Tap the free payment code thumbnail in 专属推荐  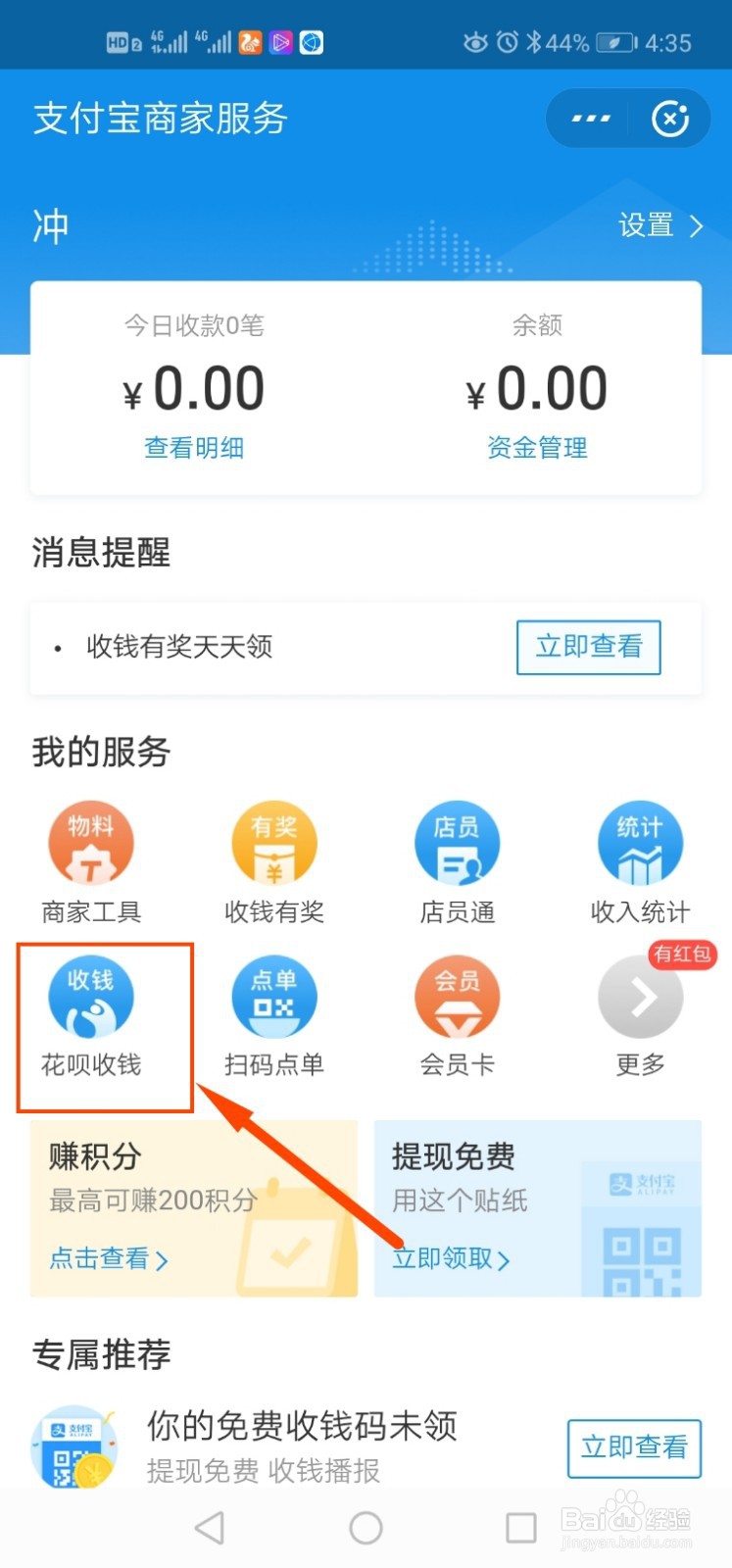point(73,1445)
